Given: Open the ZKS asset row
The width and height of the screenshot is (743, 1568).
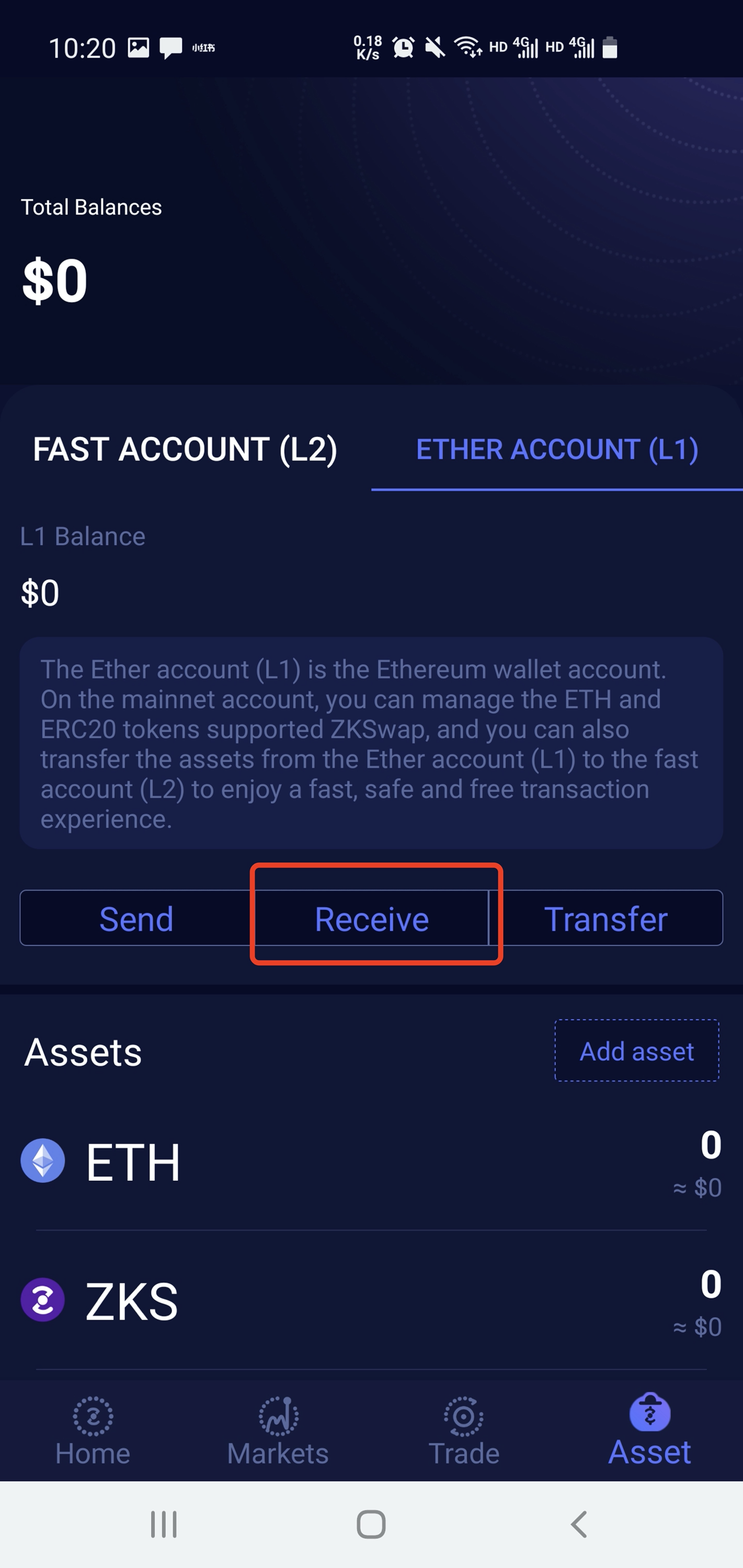Looking at the screenshot, I should [x=371, y=1301].
